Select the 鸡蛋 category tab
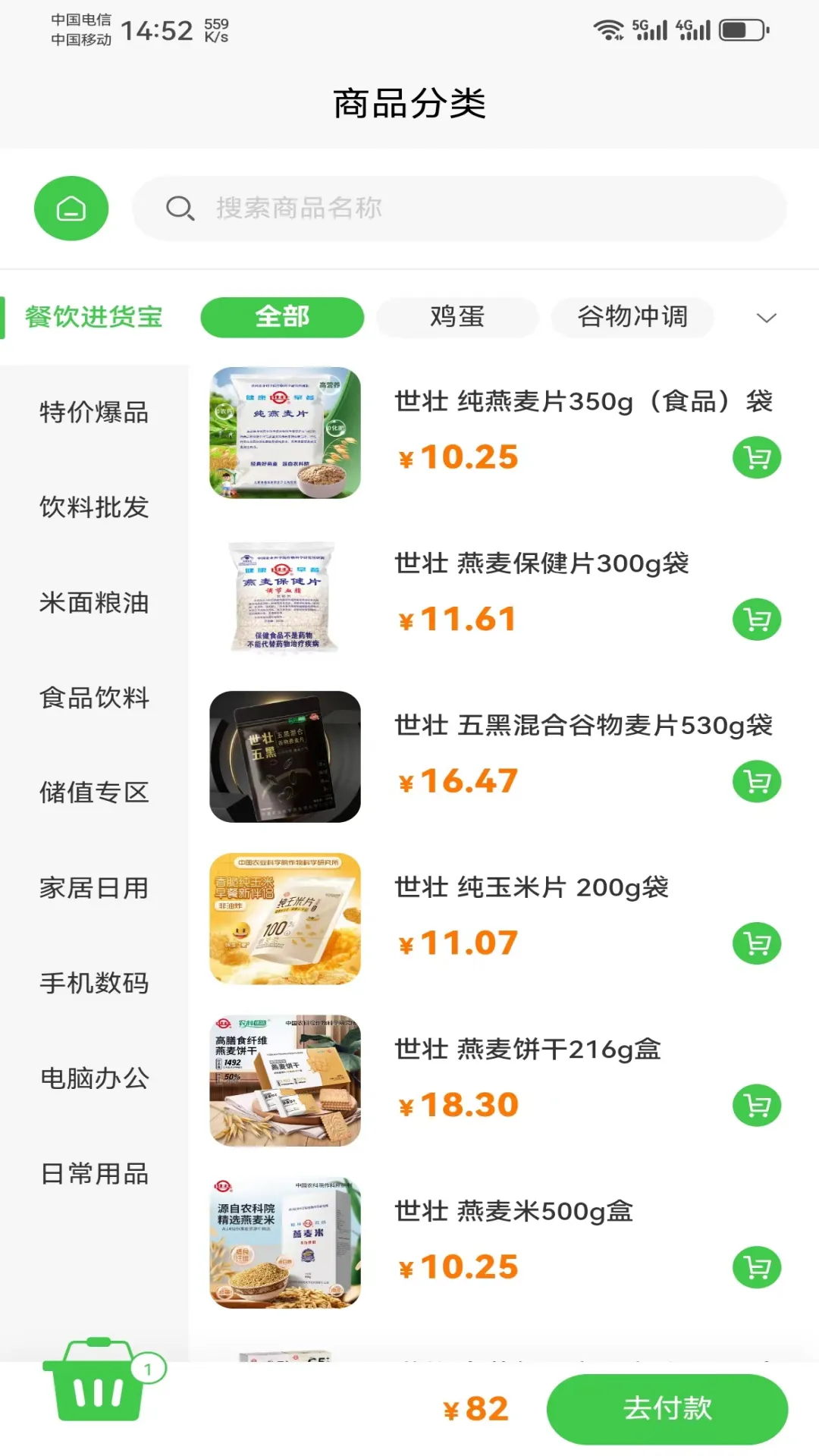Screen dimensions: 819x1456 (x=456, y=317)
